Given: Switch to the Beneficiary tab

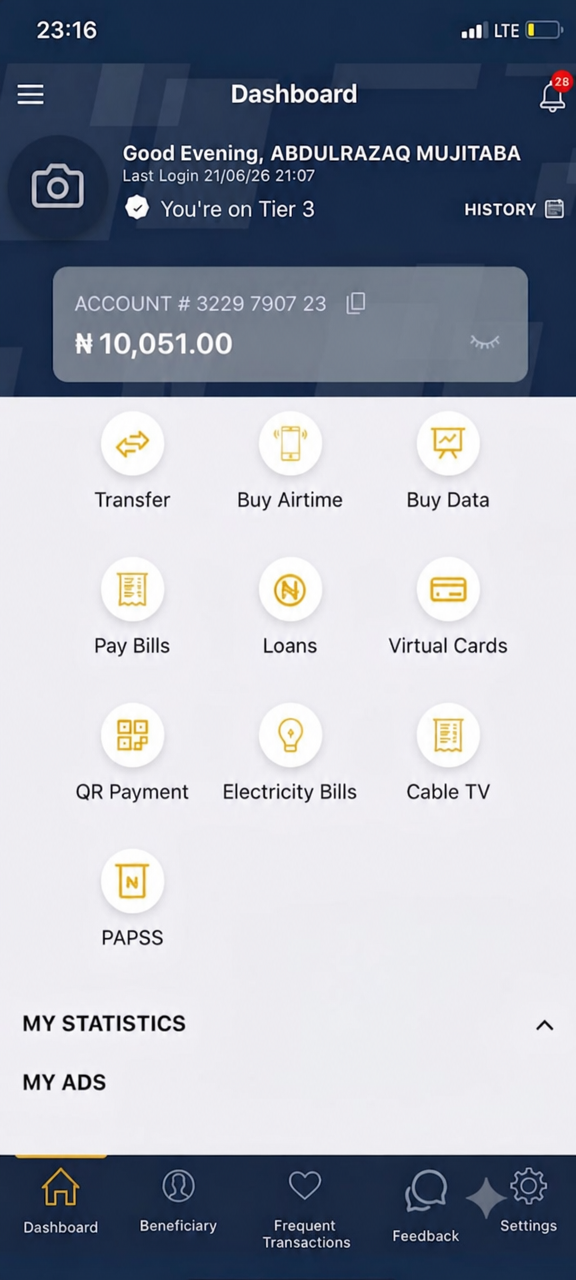Looking at the screenshot, I should point(178,1202).
